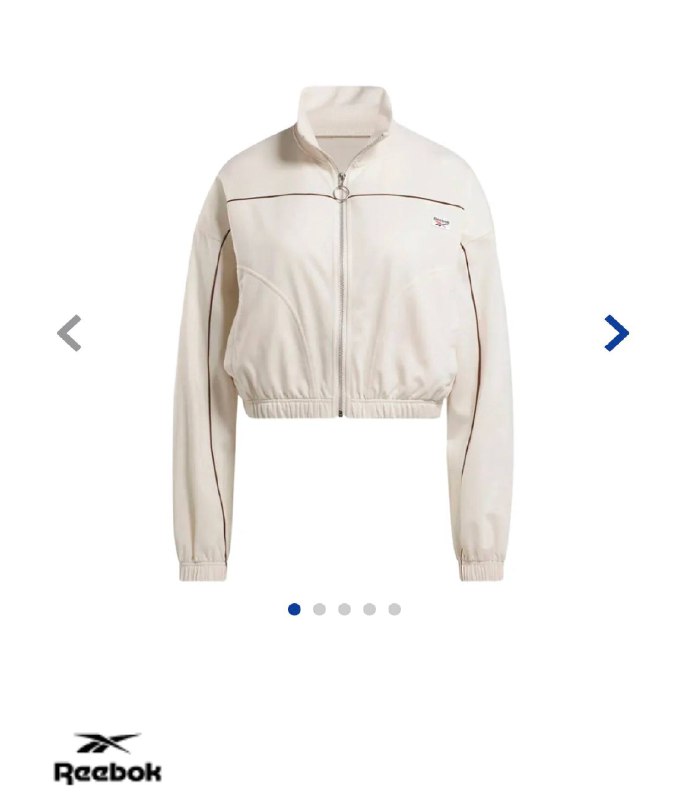The width and height of the screenshot is (689, 800).
Task: Go back to the previous product image
Action: tap(69, 333)
